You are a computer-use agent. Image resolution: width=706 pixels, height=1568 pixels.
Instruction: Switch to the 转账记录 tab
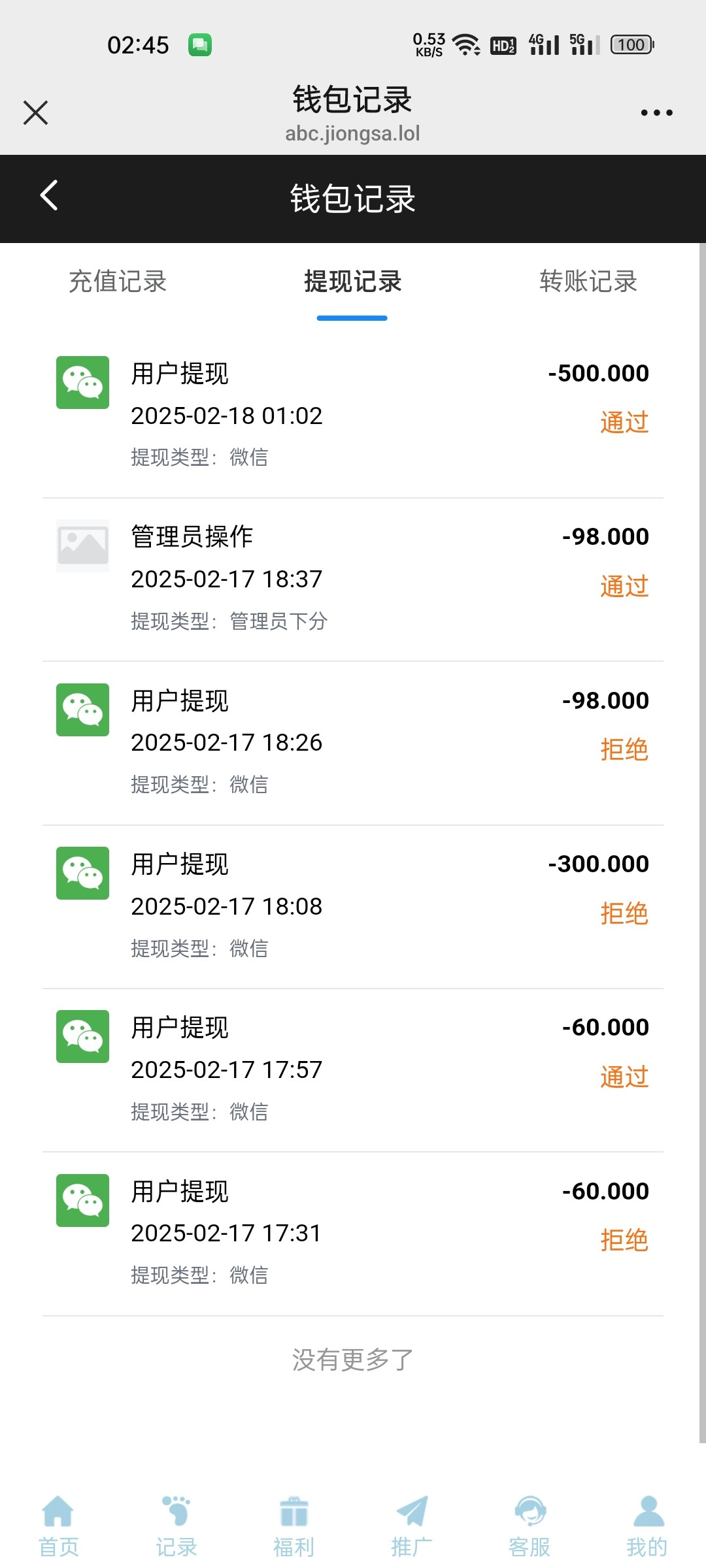pos(588,282)
